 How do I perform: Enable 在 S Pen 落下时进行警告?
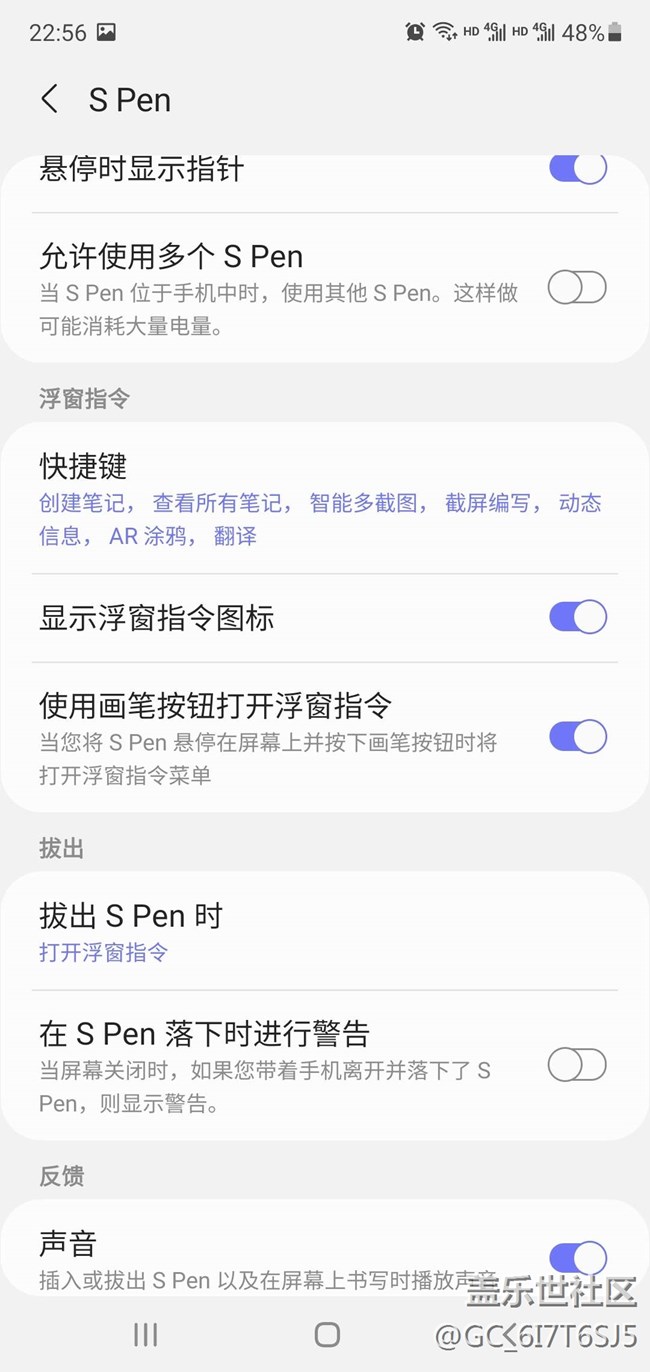[577, 1065]
